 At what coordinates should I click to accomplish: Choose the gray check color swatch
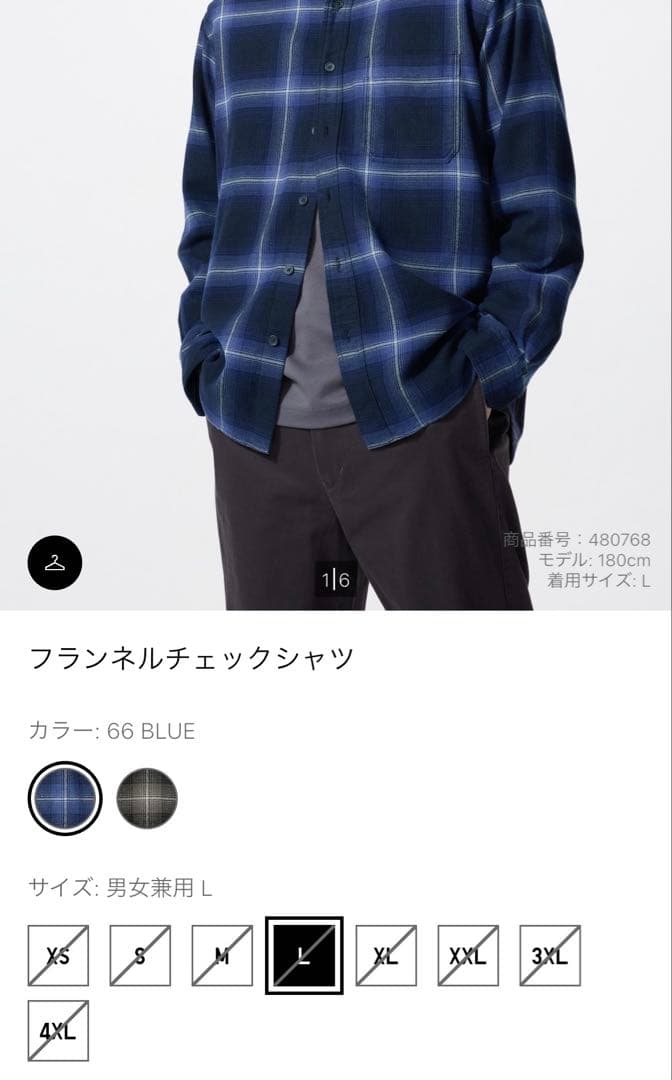point(147,798)
